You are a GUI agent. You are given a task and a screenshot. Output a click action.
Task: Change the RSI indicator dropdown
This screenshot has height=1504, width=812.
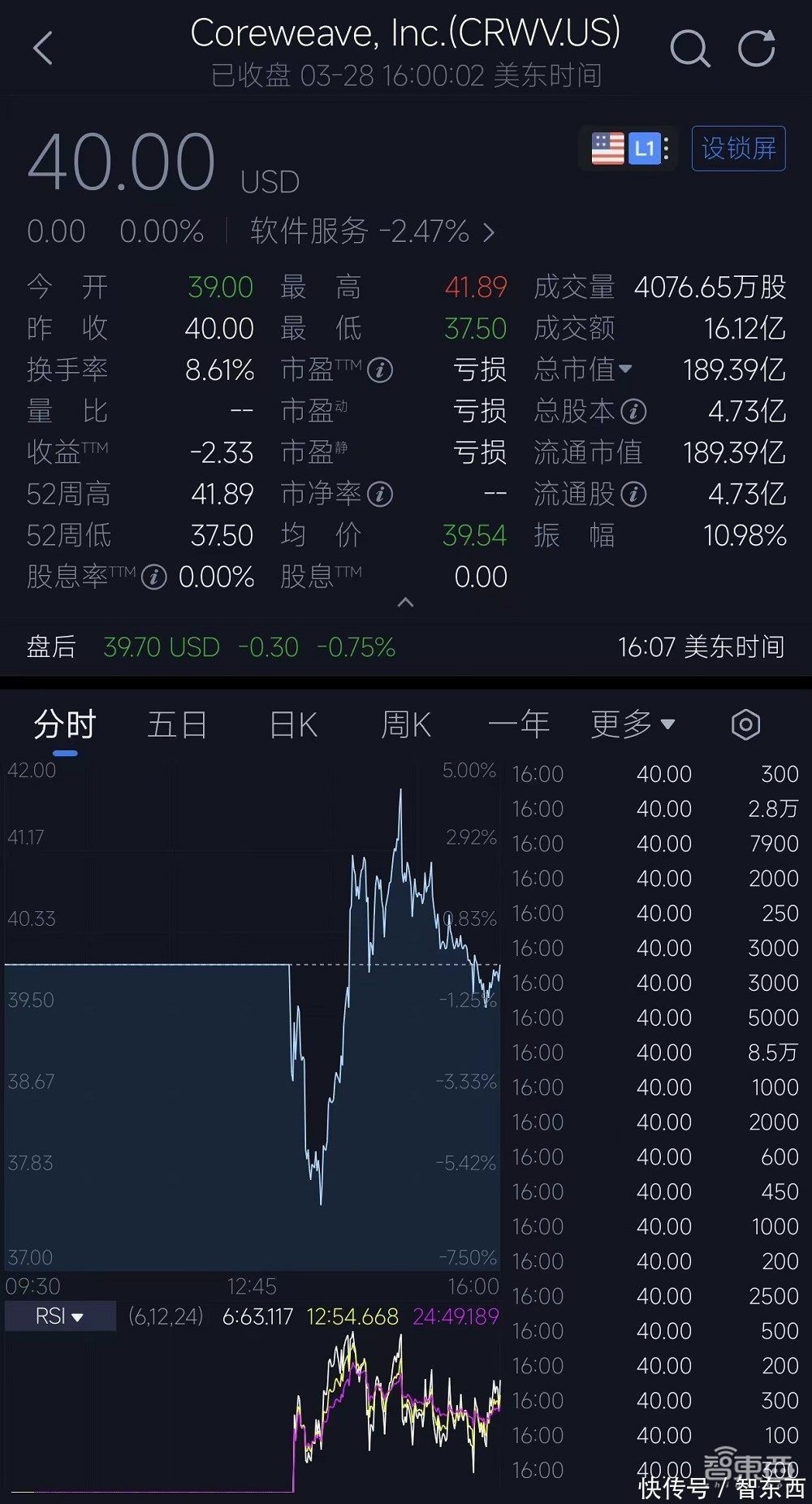click(60, 1316)
